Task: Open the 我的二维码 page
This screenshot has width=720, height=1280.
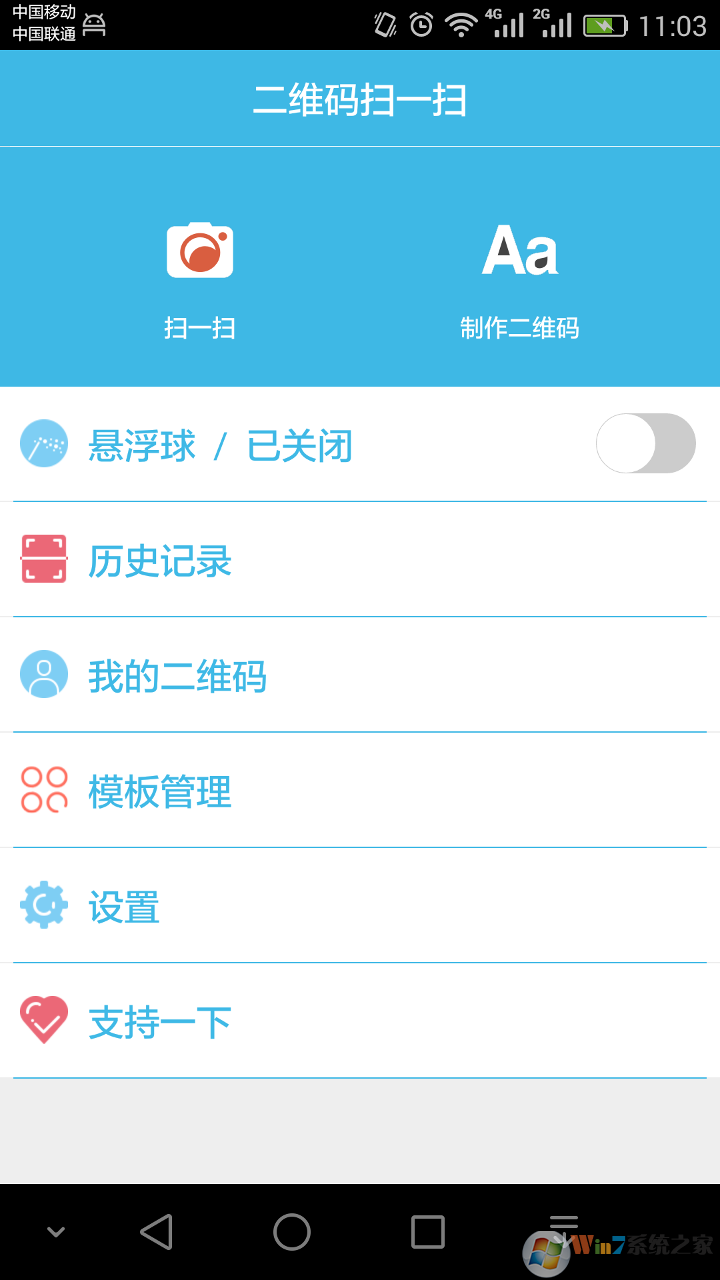Action: coord(176,676)
